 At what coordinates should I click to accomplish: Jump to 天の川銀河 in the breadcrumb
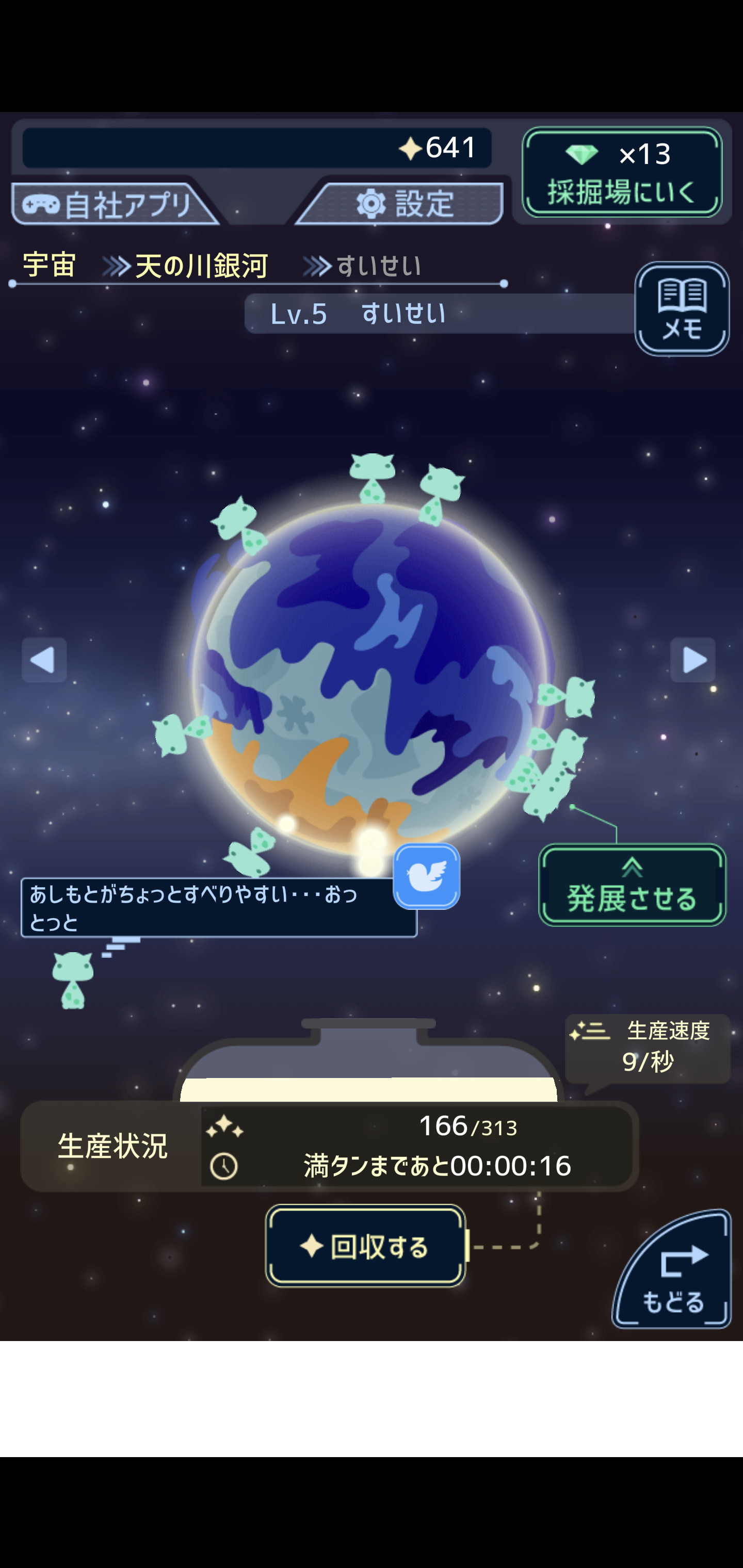(201, 266)
